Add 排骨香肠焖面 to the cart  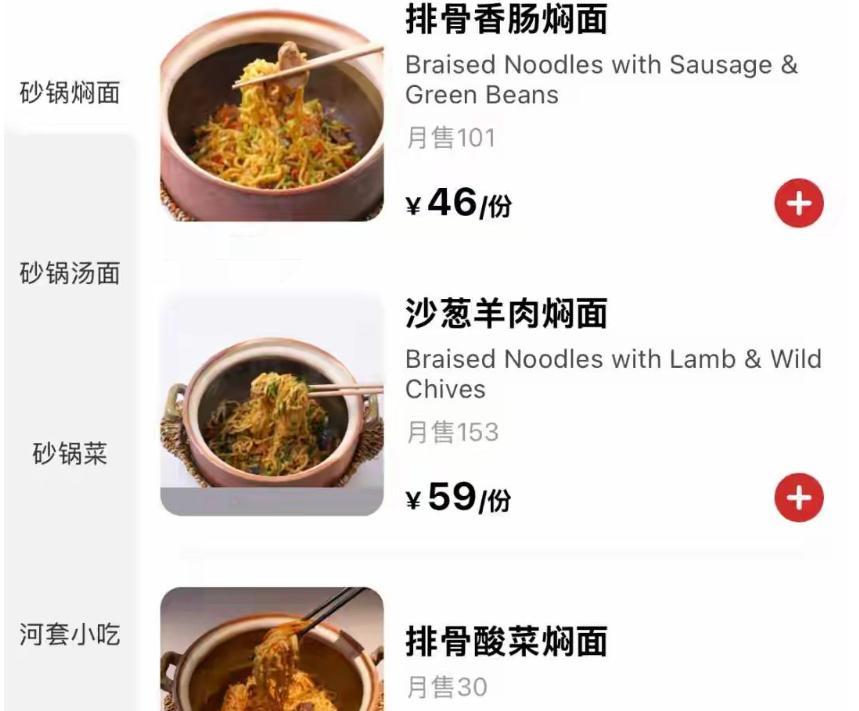(x=798, y=204)
